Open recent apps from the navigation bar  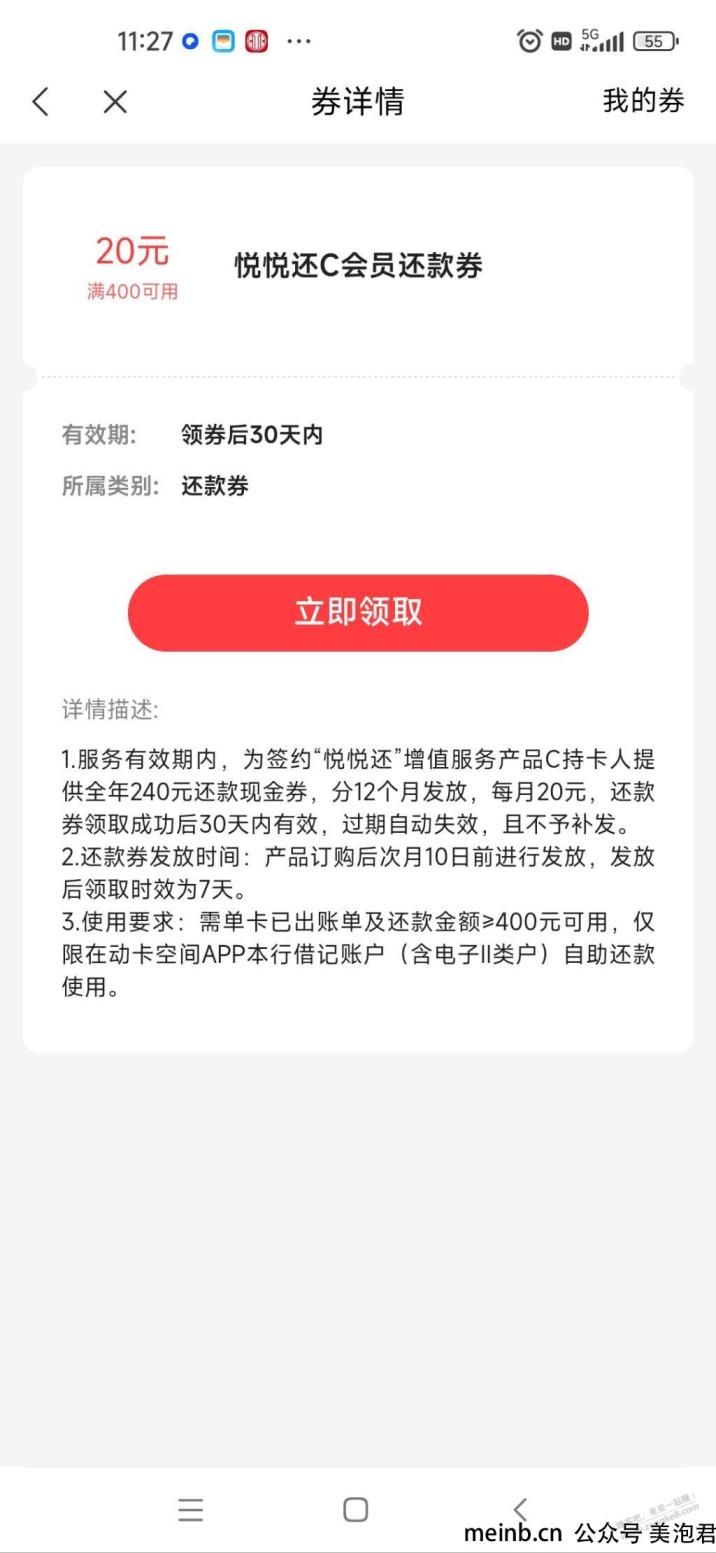tap(191, 1509)
